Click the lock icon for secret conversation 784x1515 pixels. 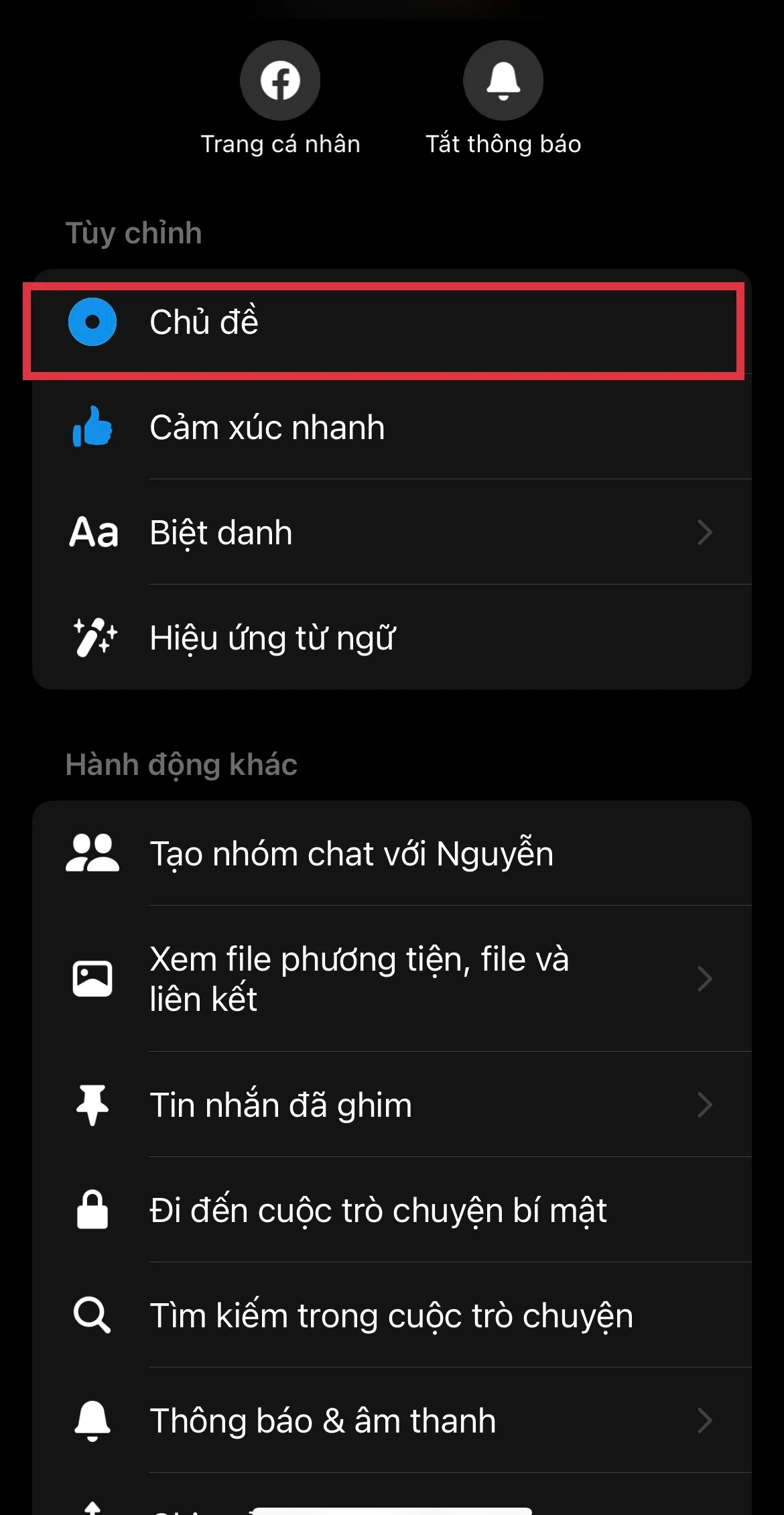(93, 1210)
